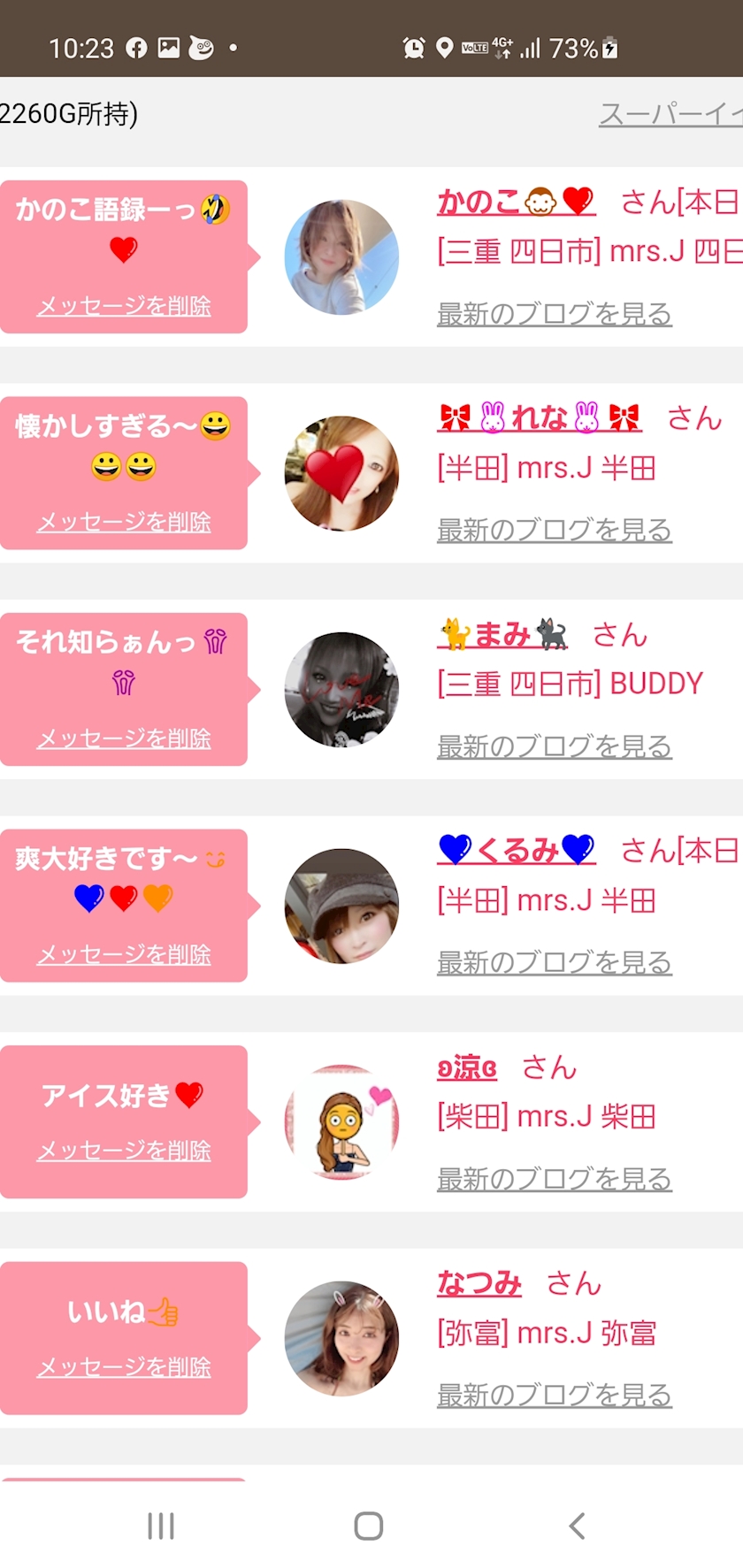Delete the いいね message

coord(124,1366)
